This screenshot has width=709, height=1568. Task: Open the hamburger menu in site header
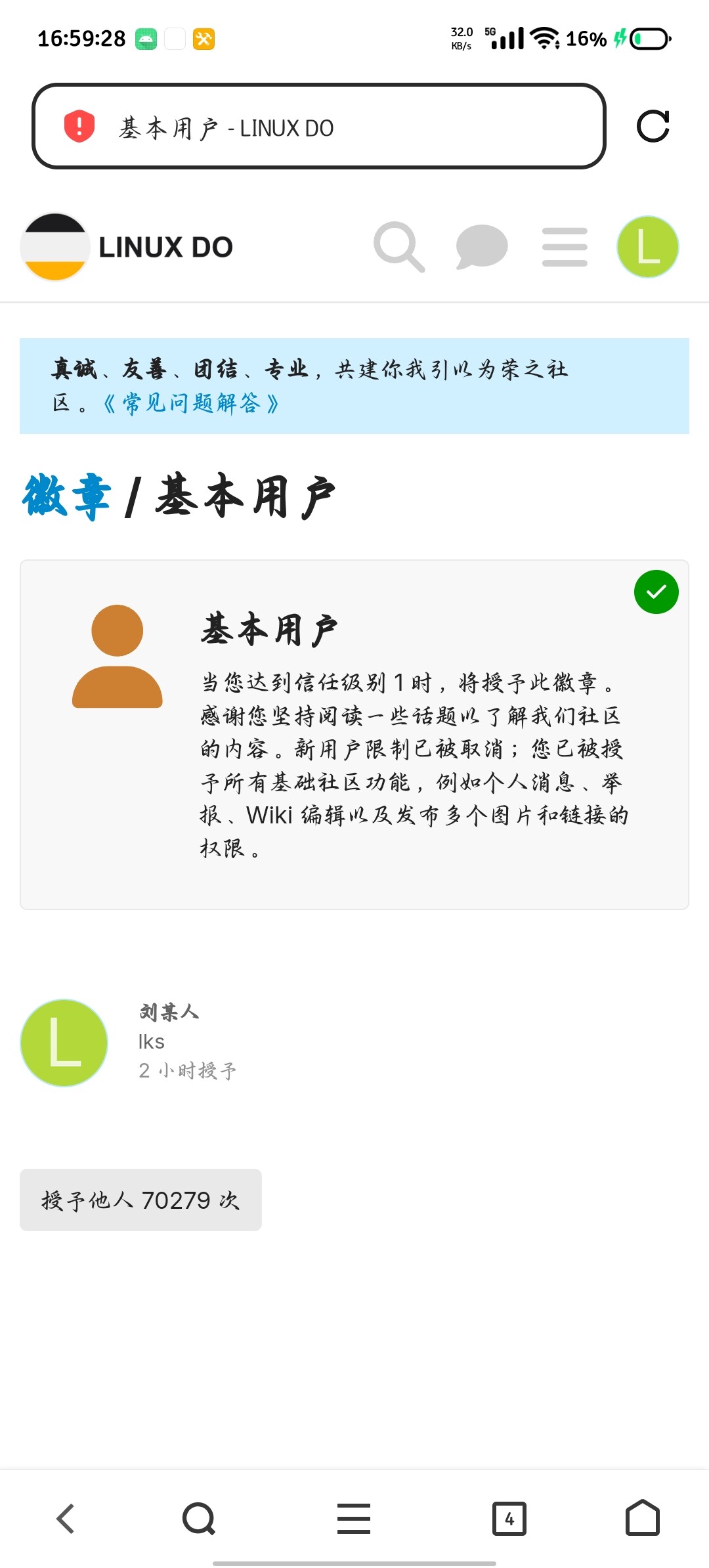point(565,247)
